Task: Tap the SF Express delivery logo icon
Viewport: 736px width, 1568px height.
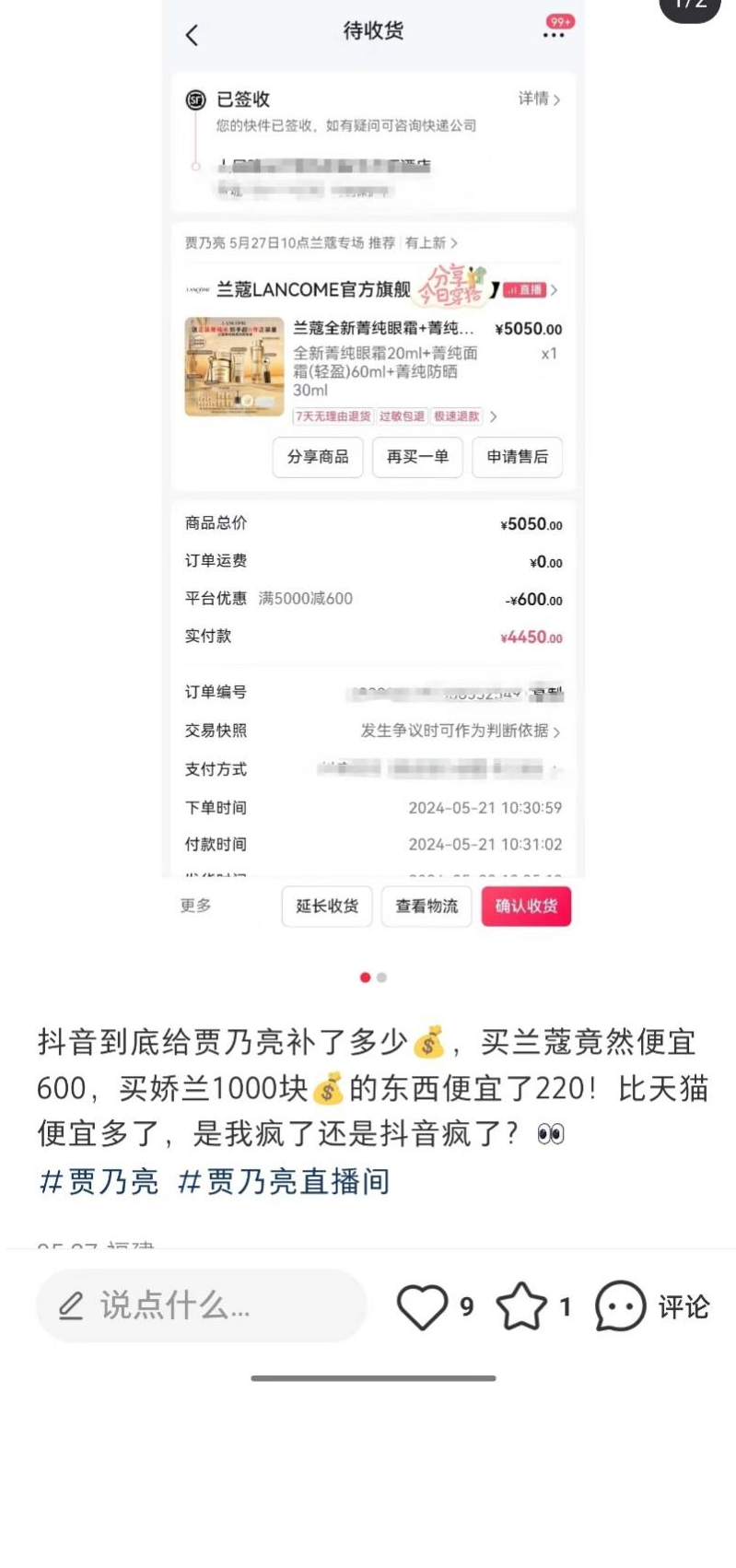Action: (197, 99)
